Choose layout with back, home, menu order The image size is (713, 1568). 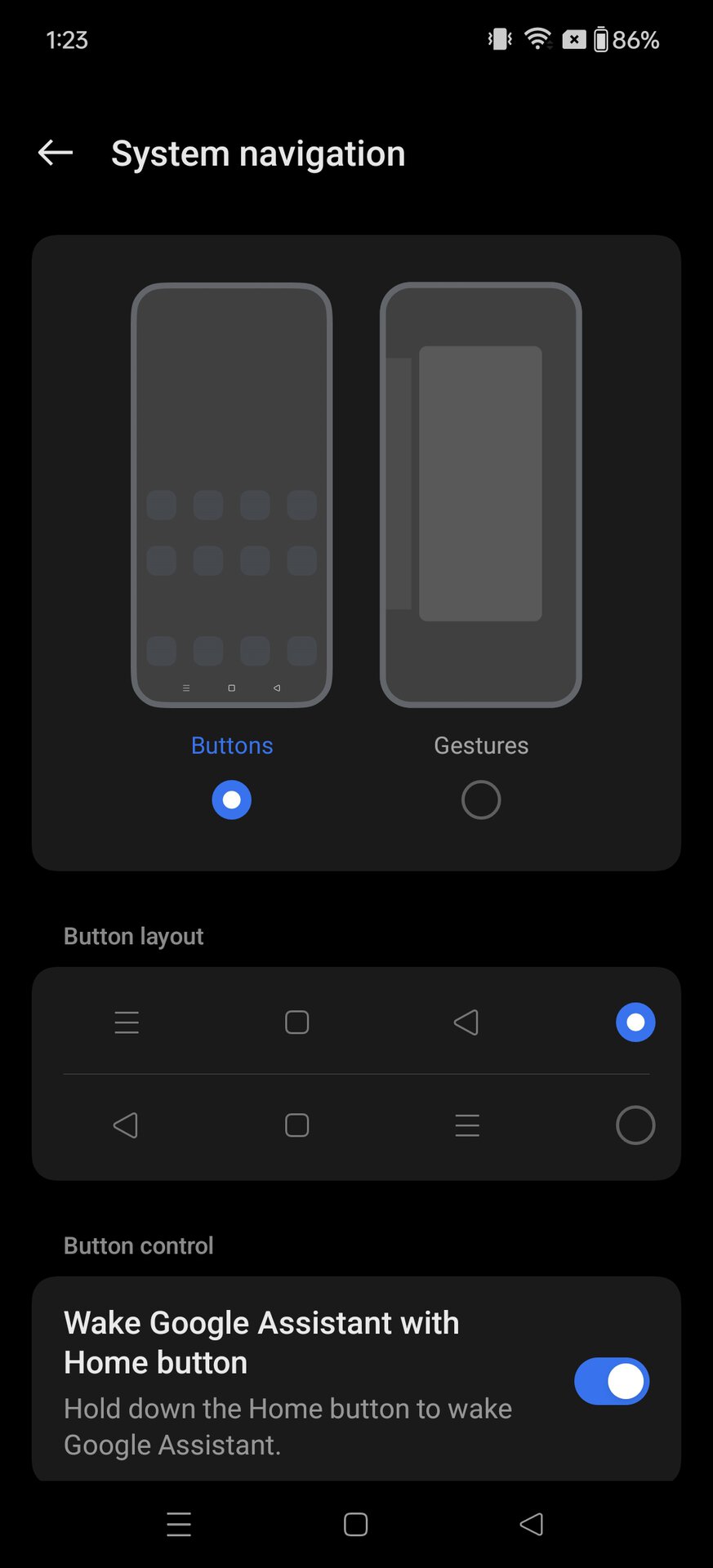635,1125
